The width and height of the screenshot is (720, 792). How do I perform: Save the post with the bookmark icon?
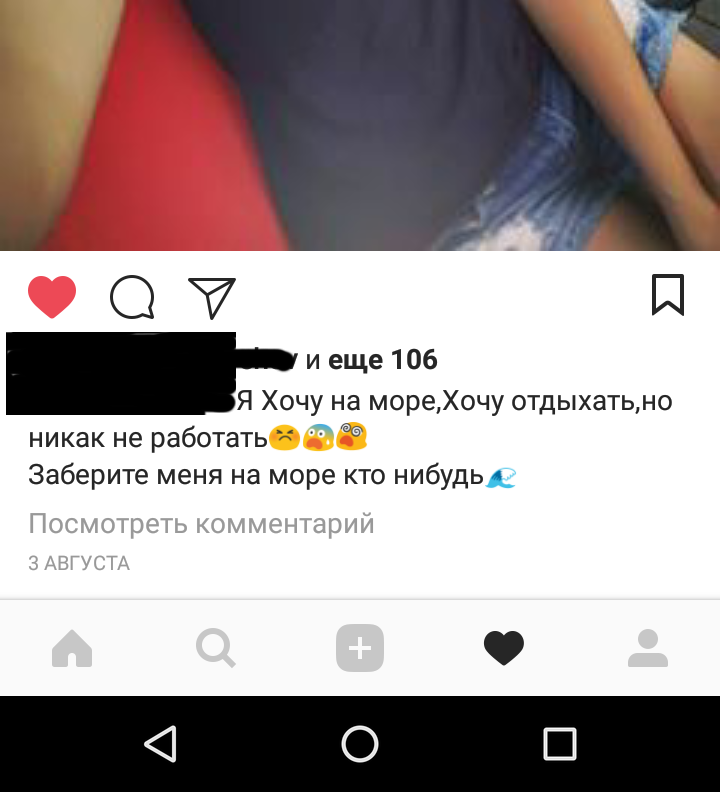click(x=668, y=295)
